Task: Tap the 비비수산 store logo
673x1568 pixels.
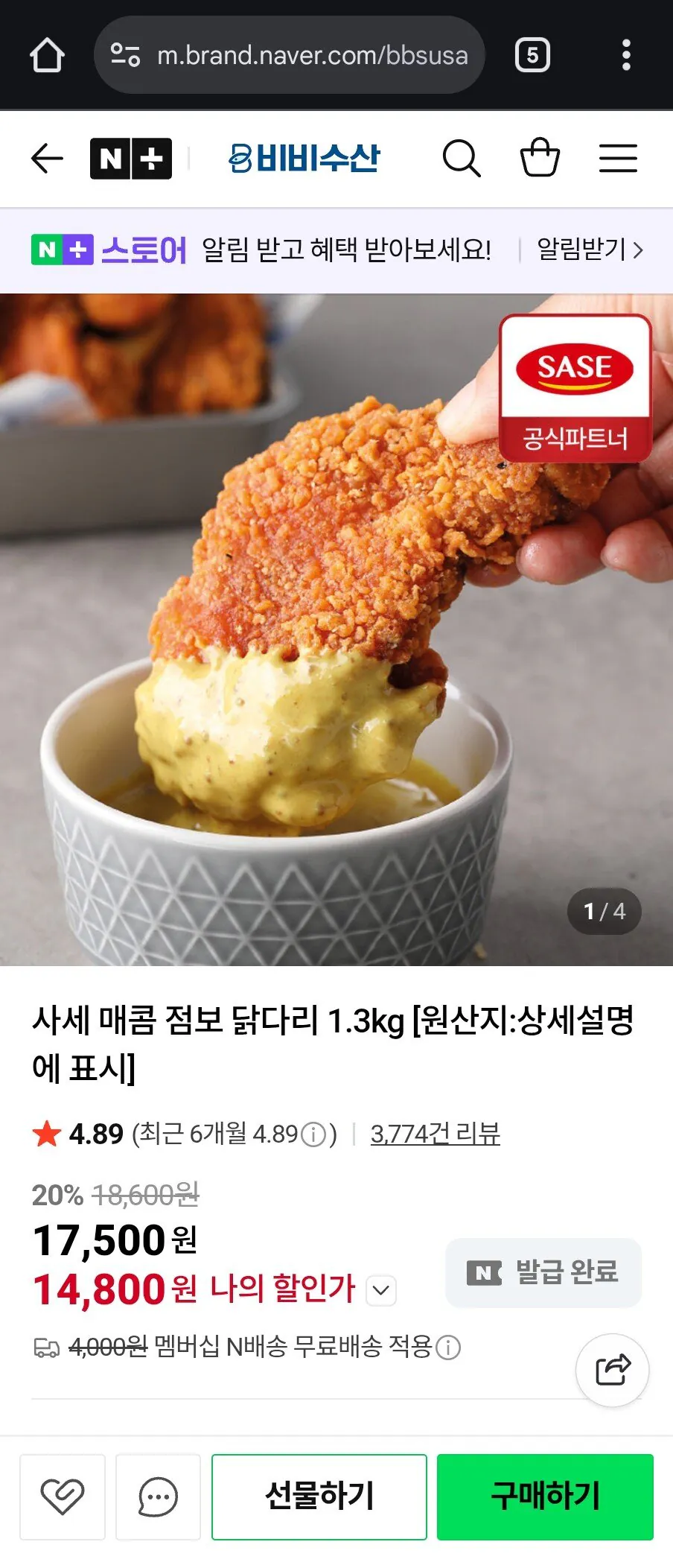Action: (x=305, y=158)
